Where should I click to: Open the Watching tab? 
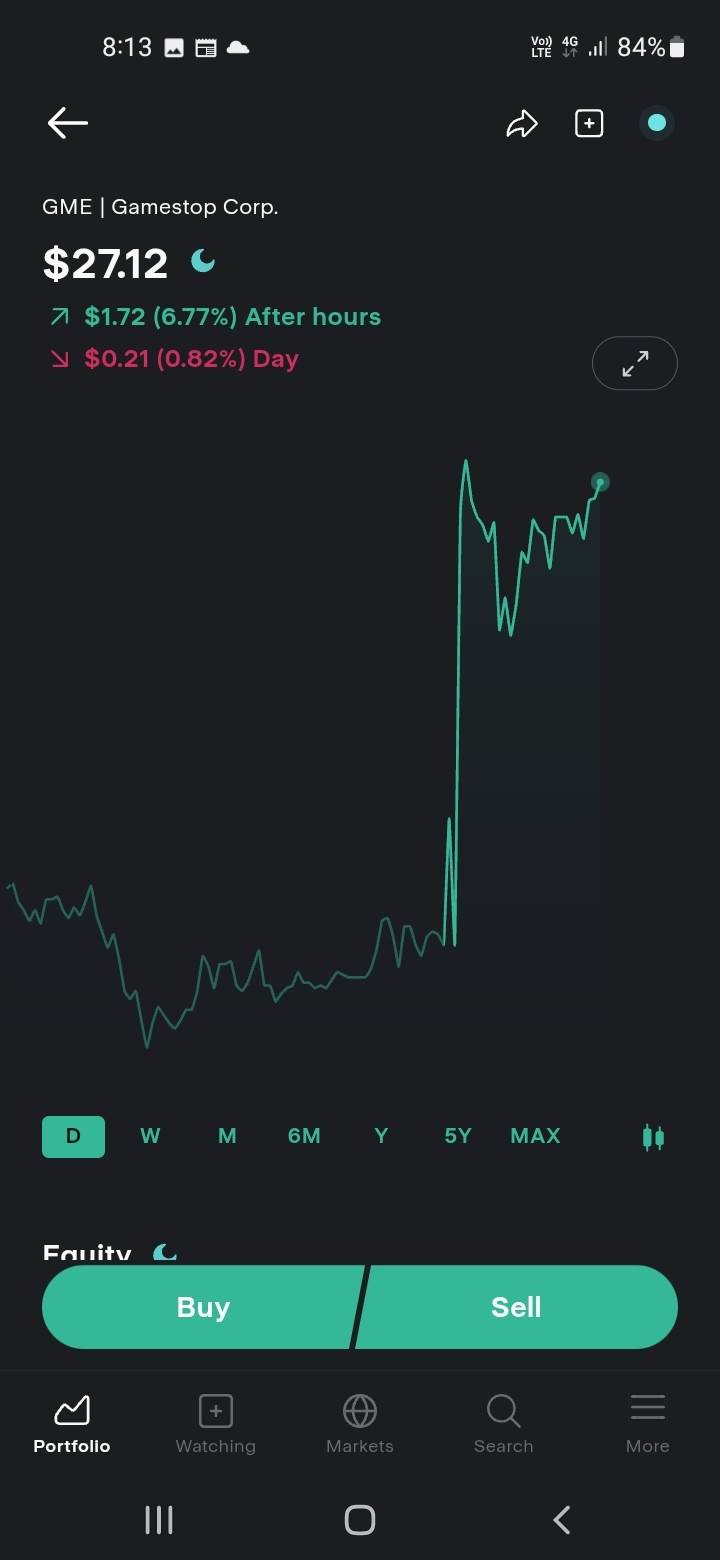click(216, 1424)
